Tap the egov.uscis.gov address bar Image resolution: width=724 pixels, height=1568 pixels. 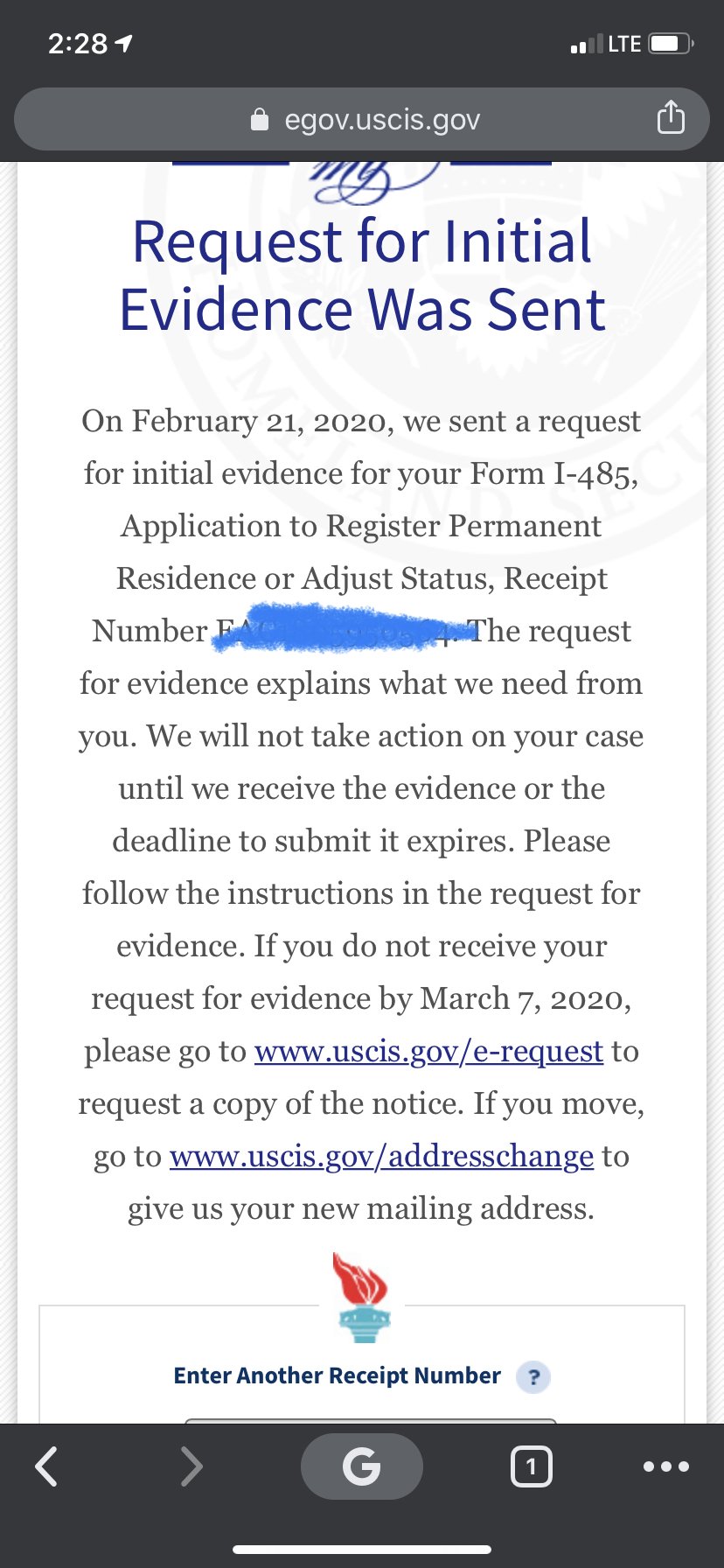pos(363,119)
